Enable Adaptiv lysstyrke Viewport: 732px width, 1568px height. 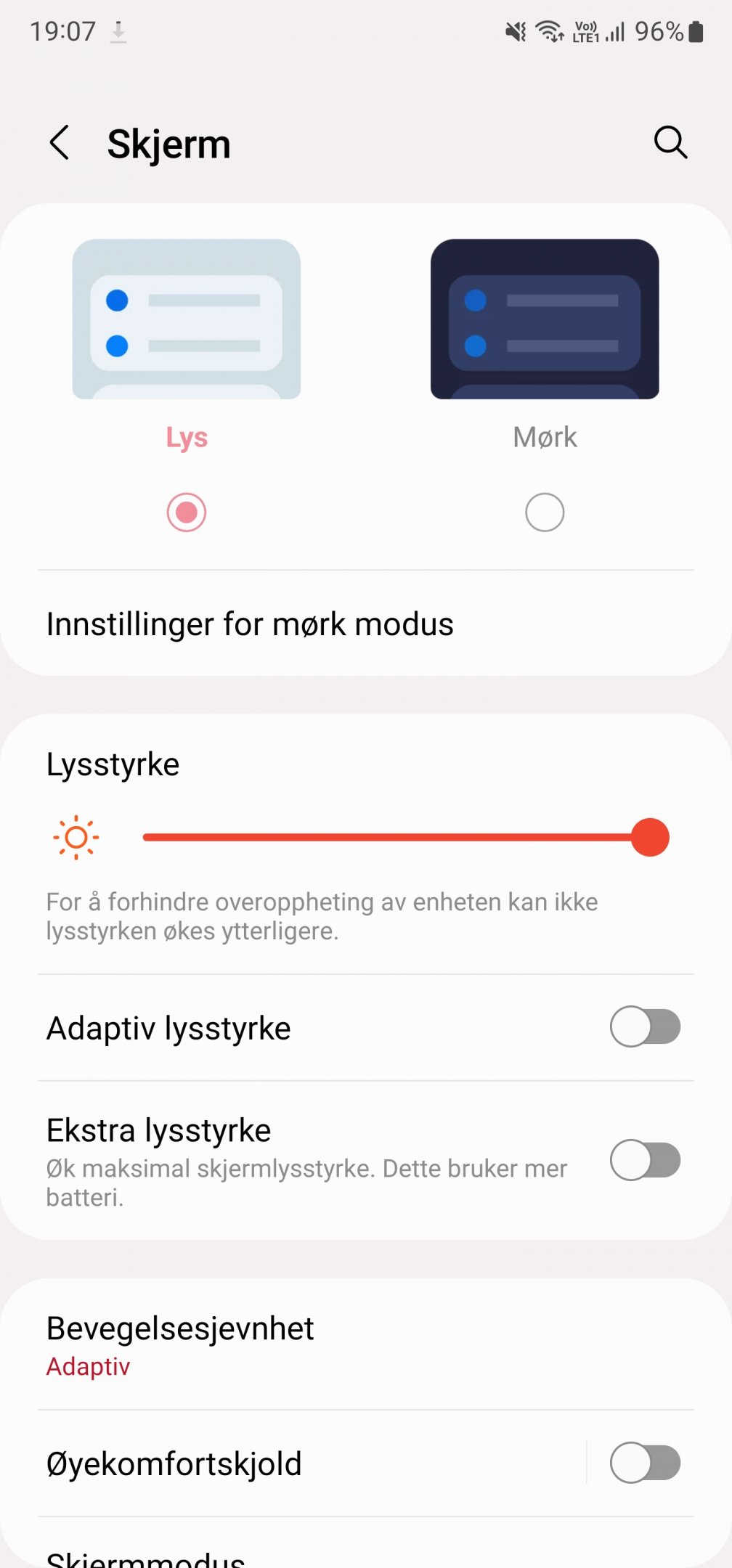pos(645,1026)
